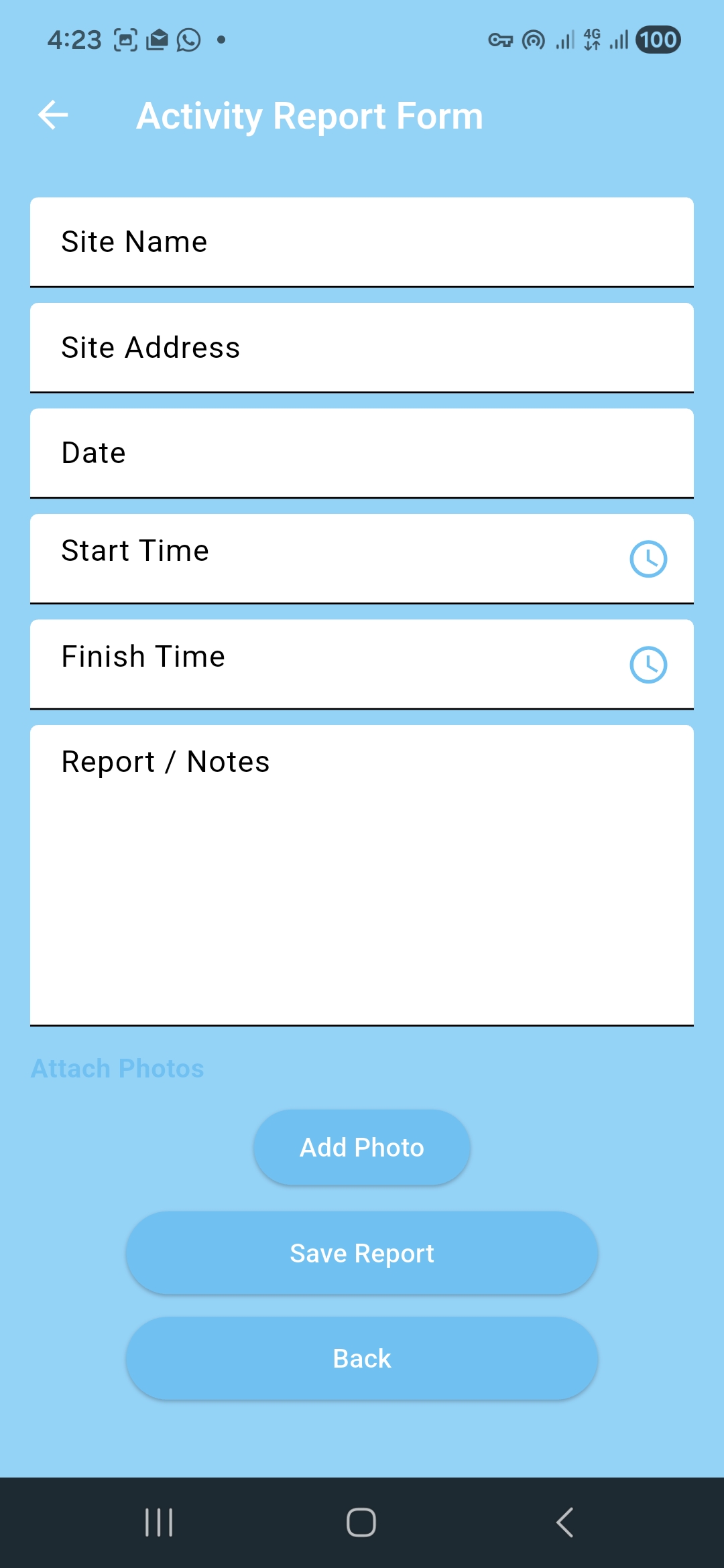The height and width of the screenshot is (1568, 724).
Task: Open the Finish Time clock picker
Action: 648,665
